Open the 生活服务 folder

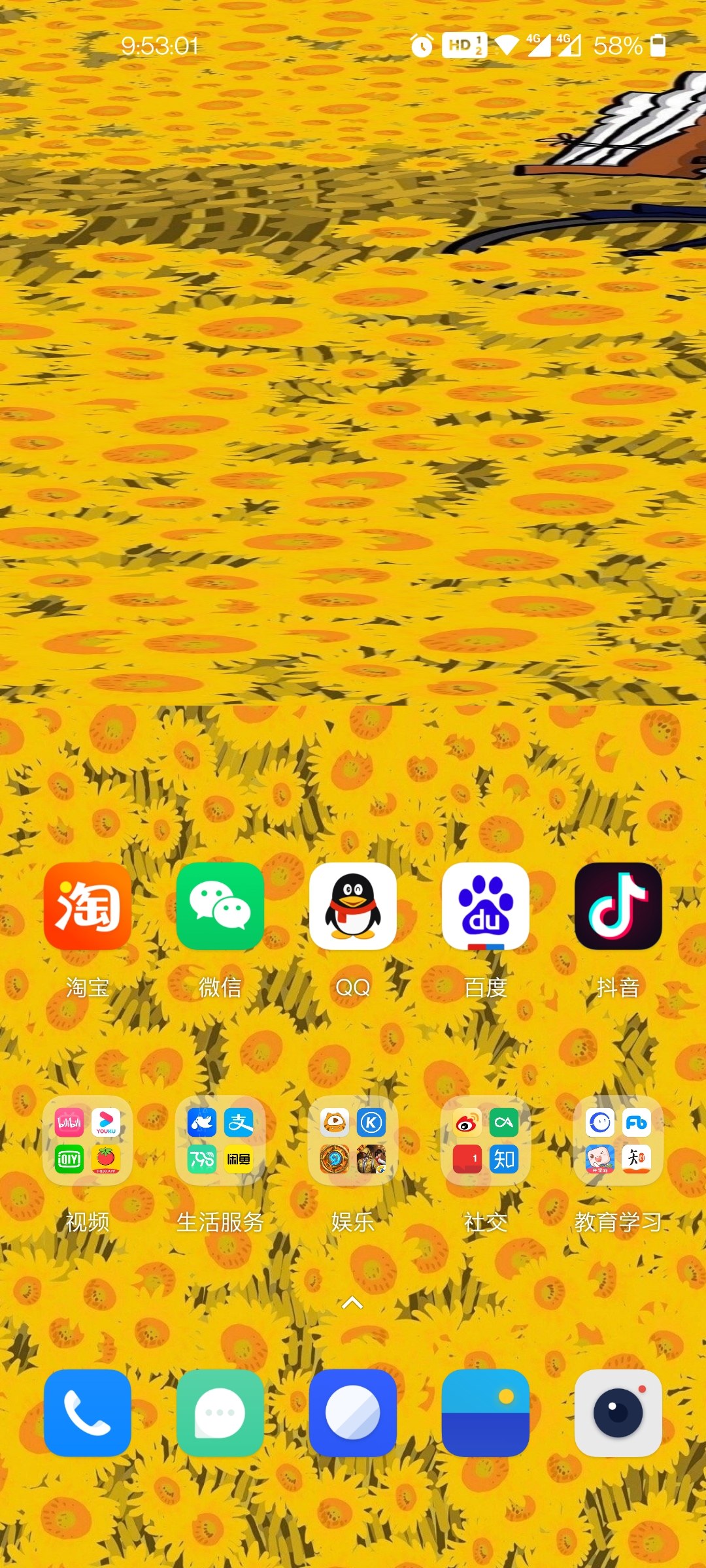[x=220, y=1141]
